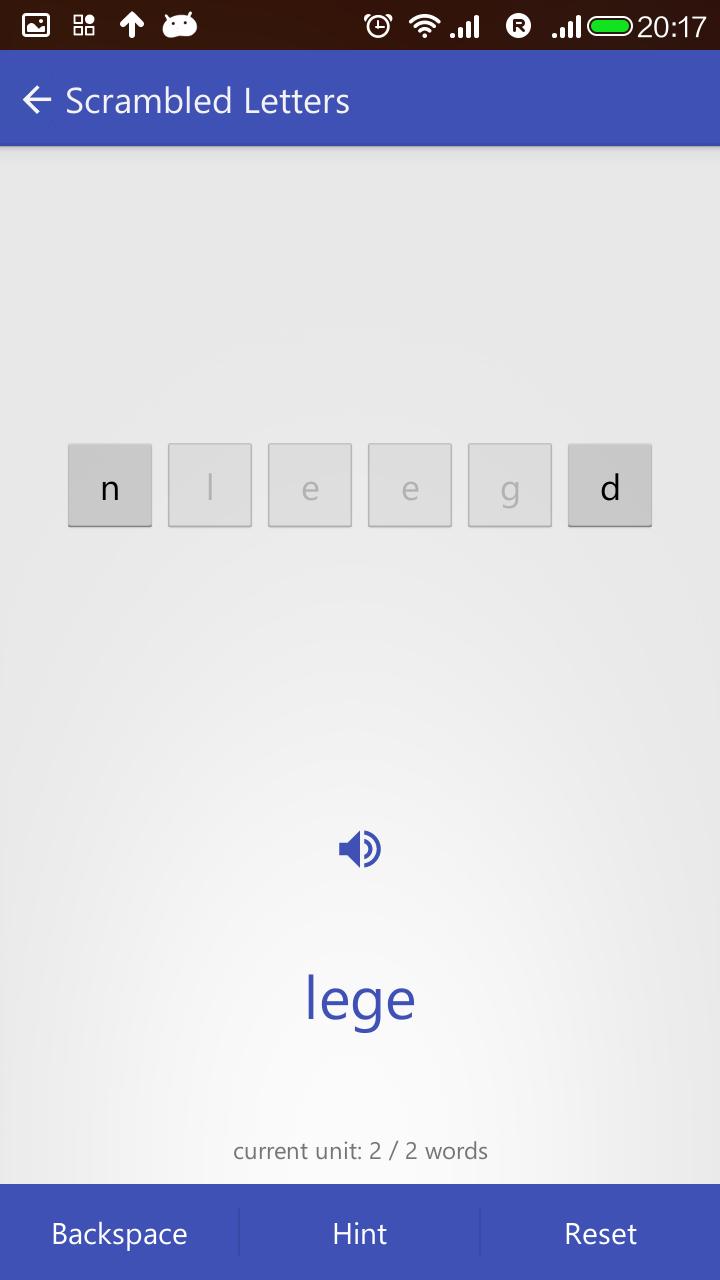This screenshot has height=1280, width=720.
Task: Select the letter tile n
Action: click(110, 486)
